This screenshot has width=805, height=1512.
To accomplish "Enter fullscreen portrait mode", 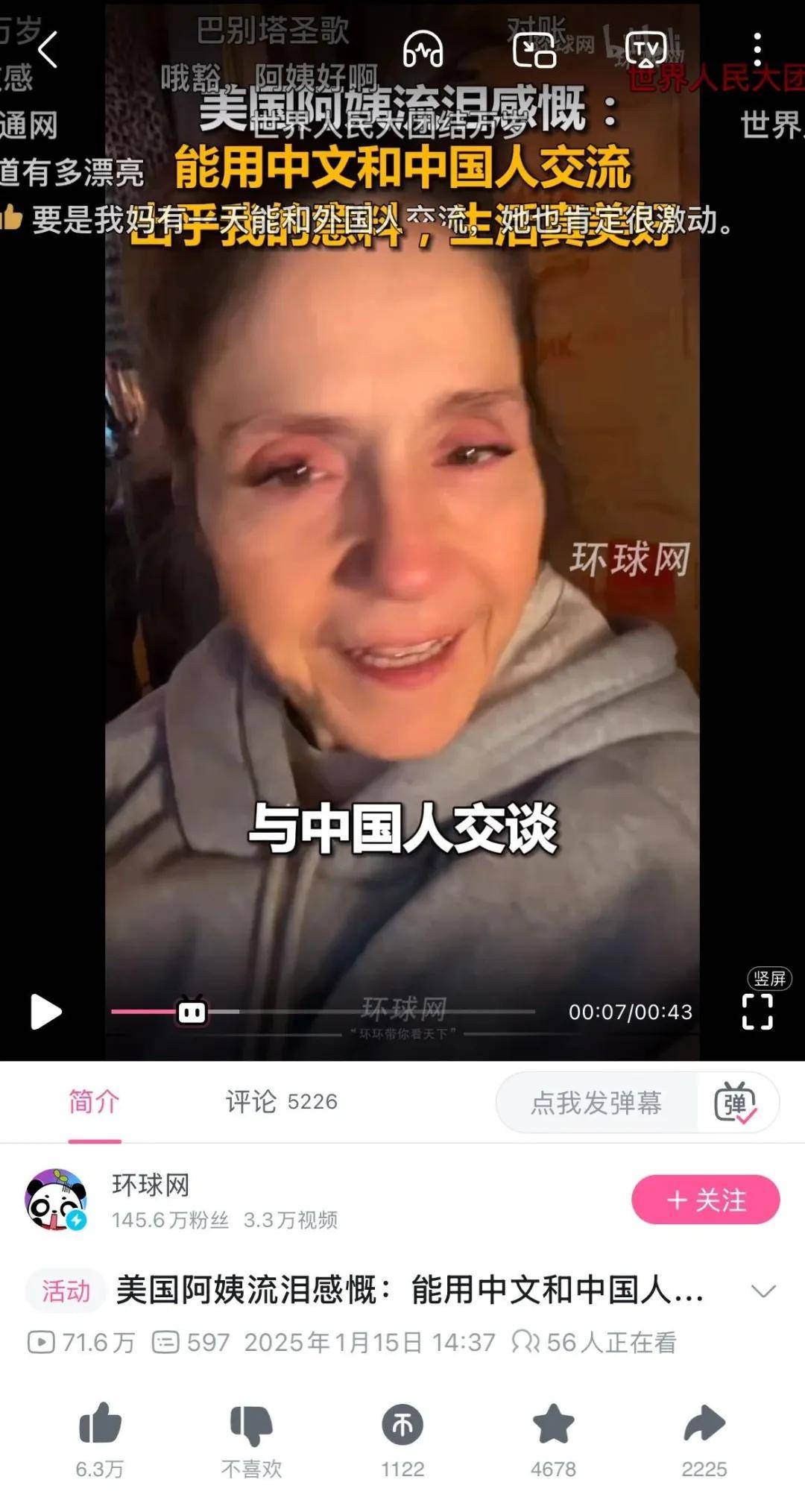I will (757, 1012).
